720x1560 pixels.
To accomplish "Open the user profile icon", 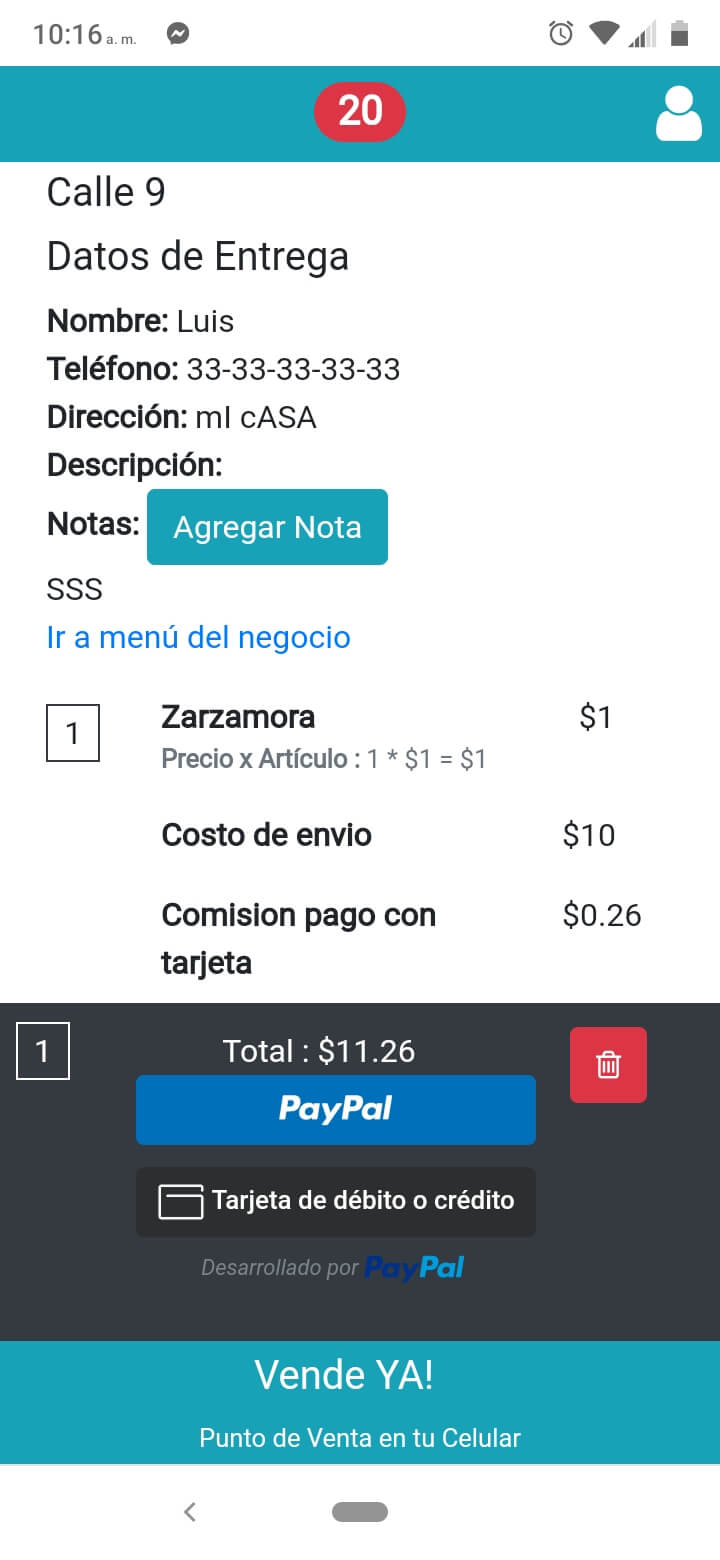I will (678, 114).
